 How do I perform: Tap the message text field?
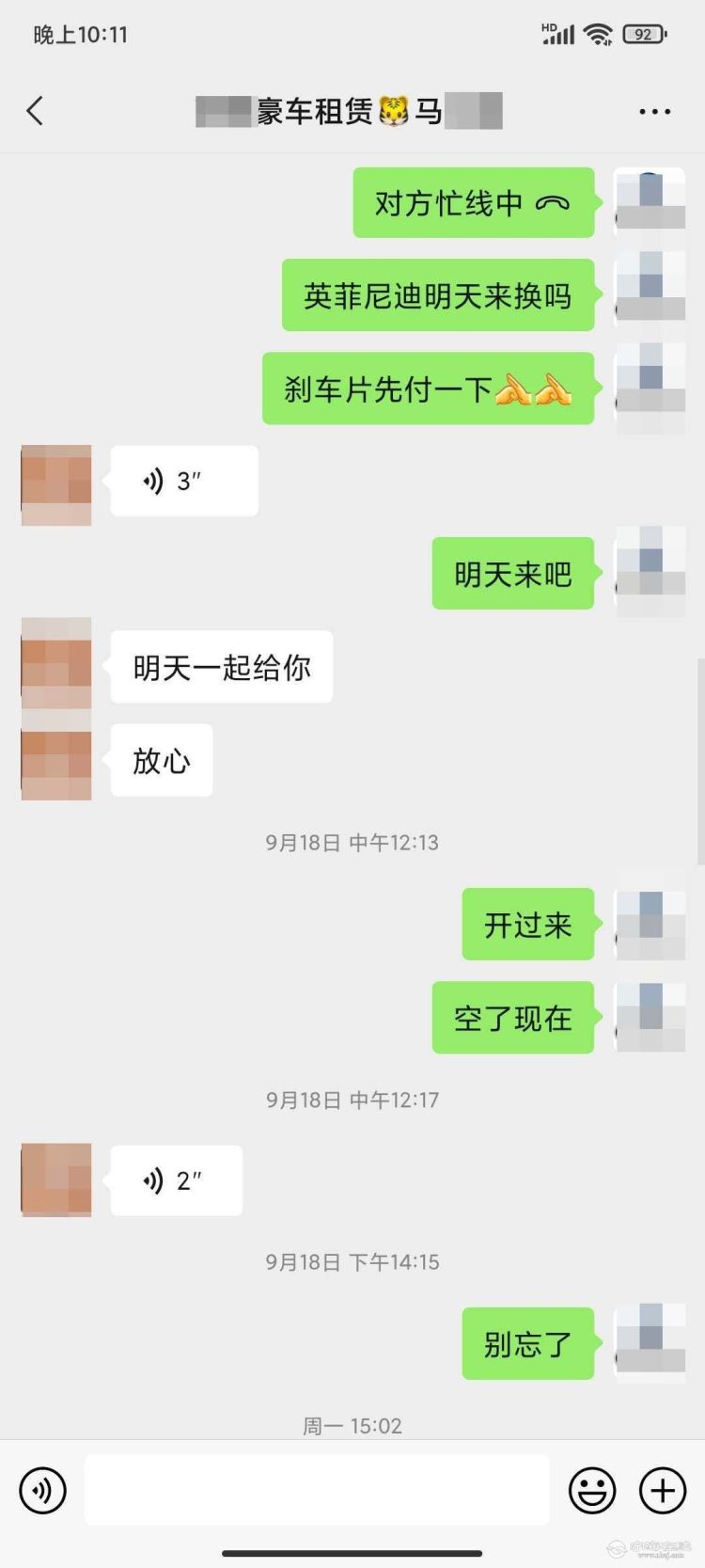(317, 1490)
